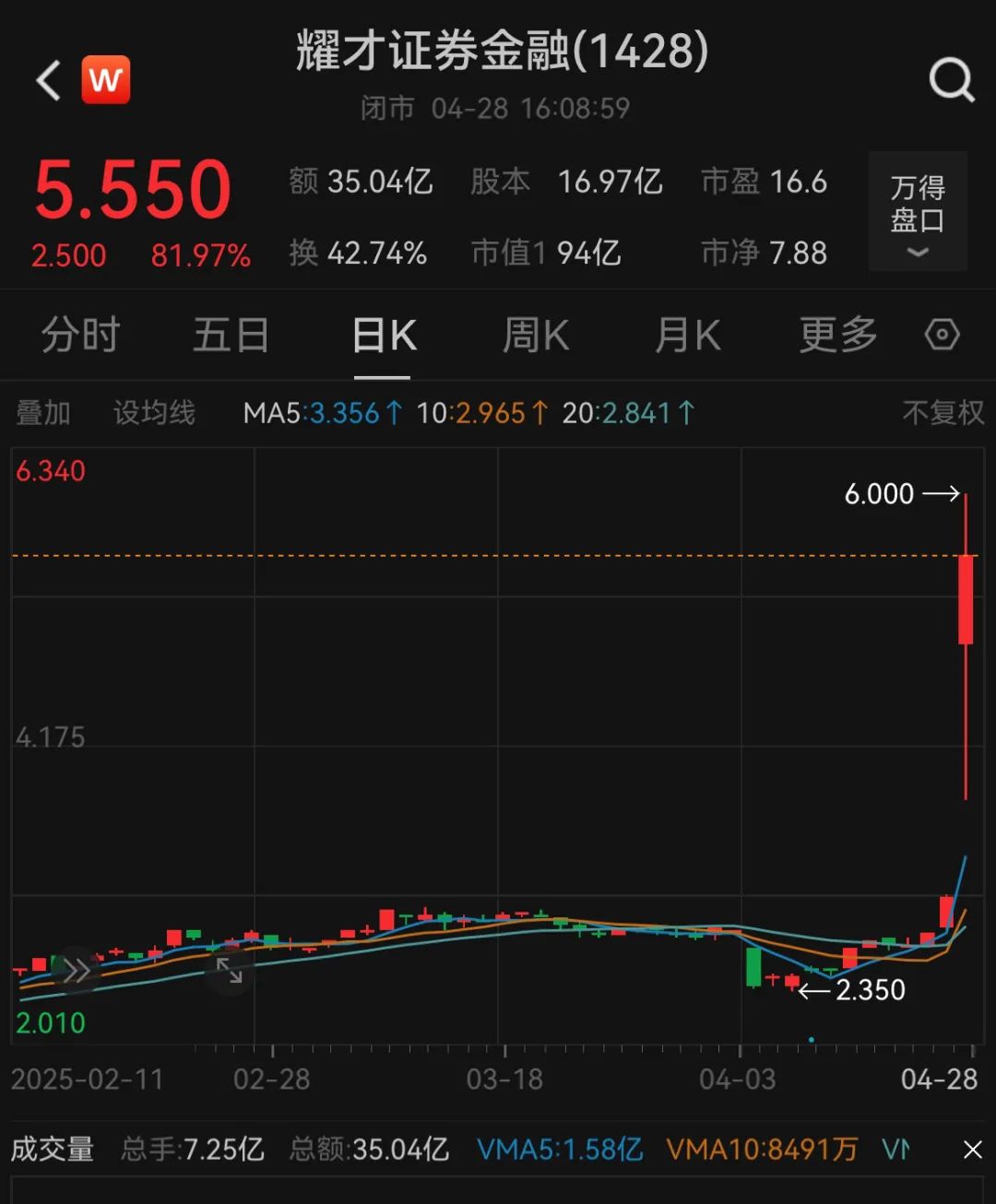
Task: Open the 更多 chart period options
Action: (x=837, y=335)
